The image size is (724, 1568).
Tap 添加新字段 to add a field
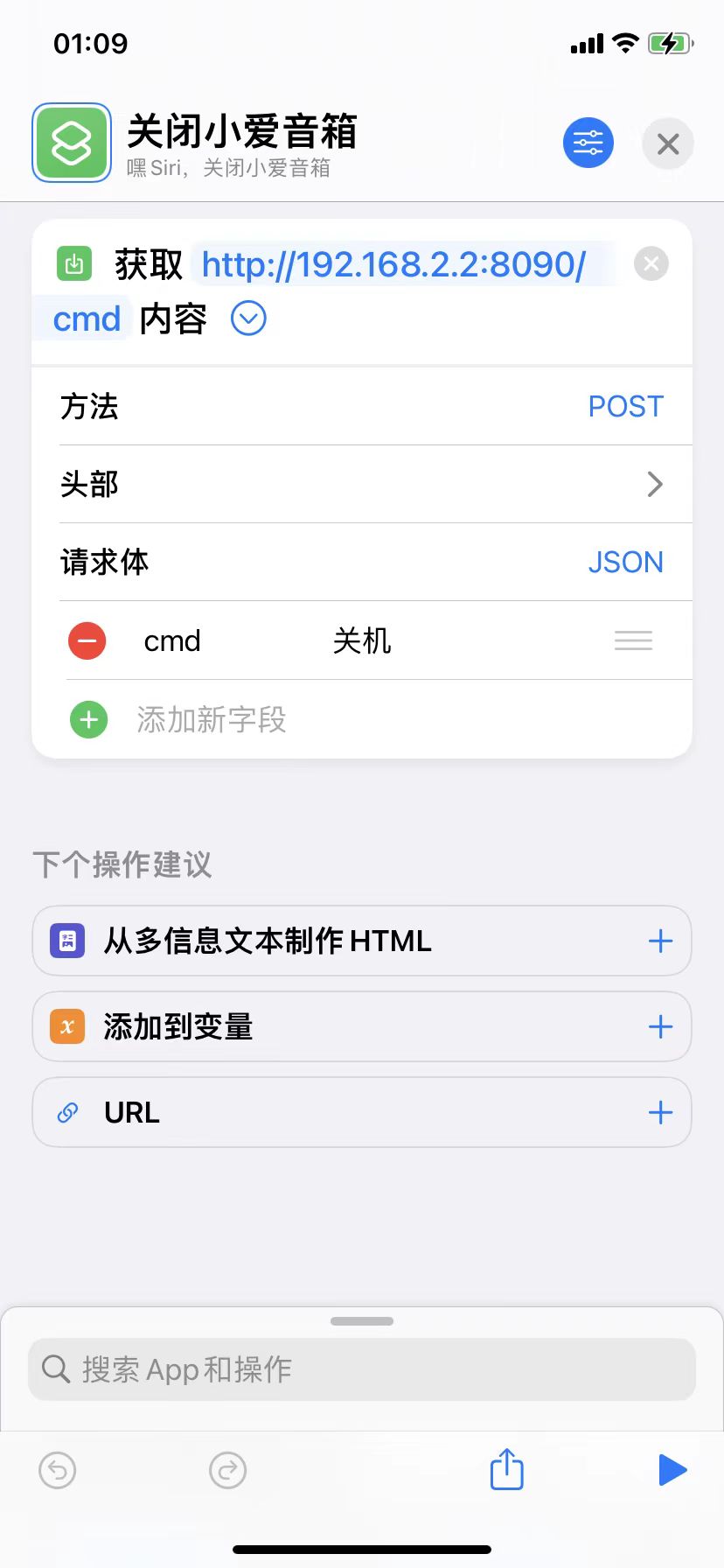pos(210,719)
